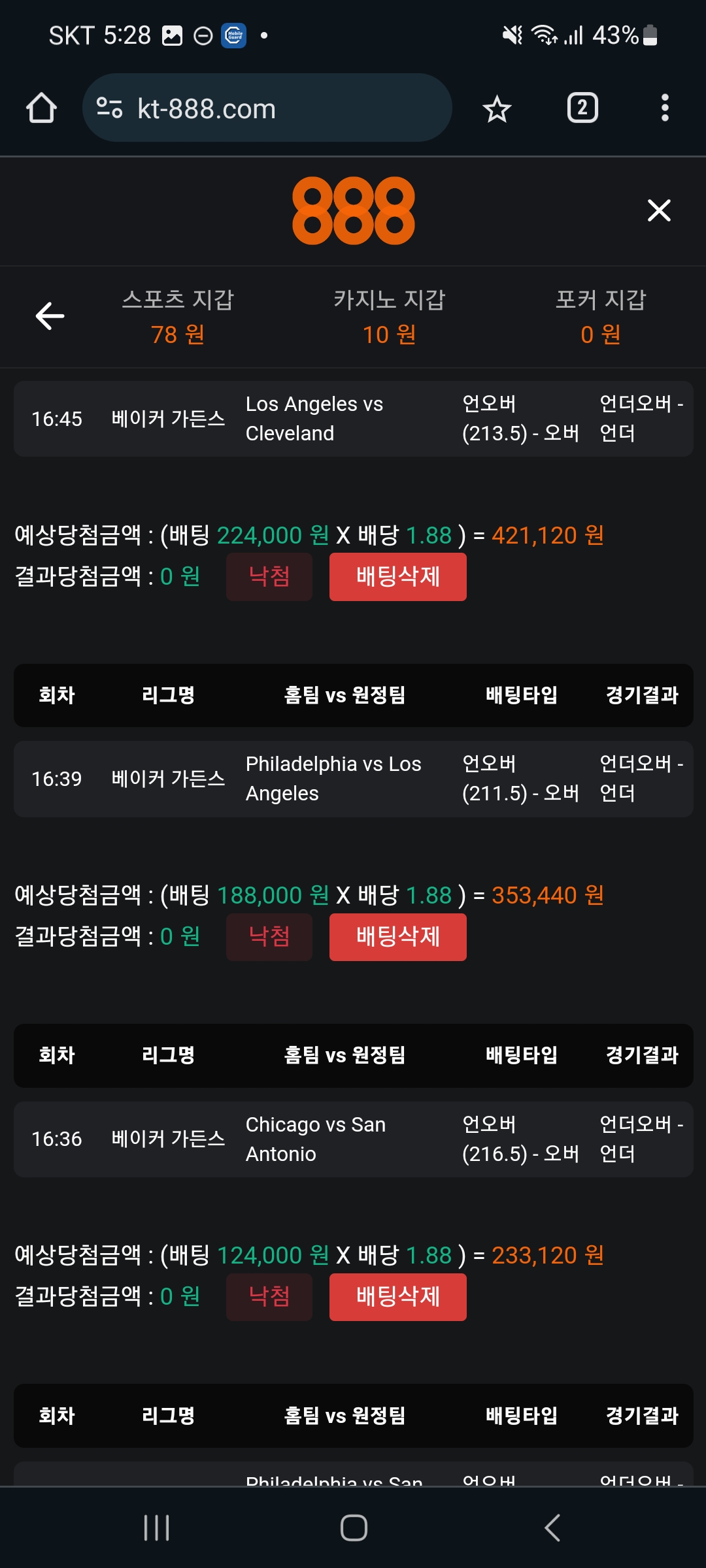Tap the browser home icon
706x1568 pixels.
click(41, 108)
